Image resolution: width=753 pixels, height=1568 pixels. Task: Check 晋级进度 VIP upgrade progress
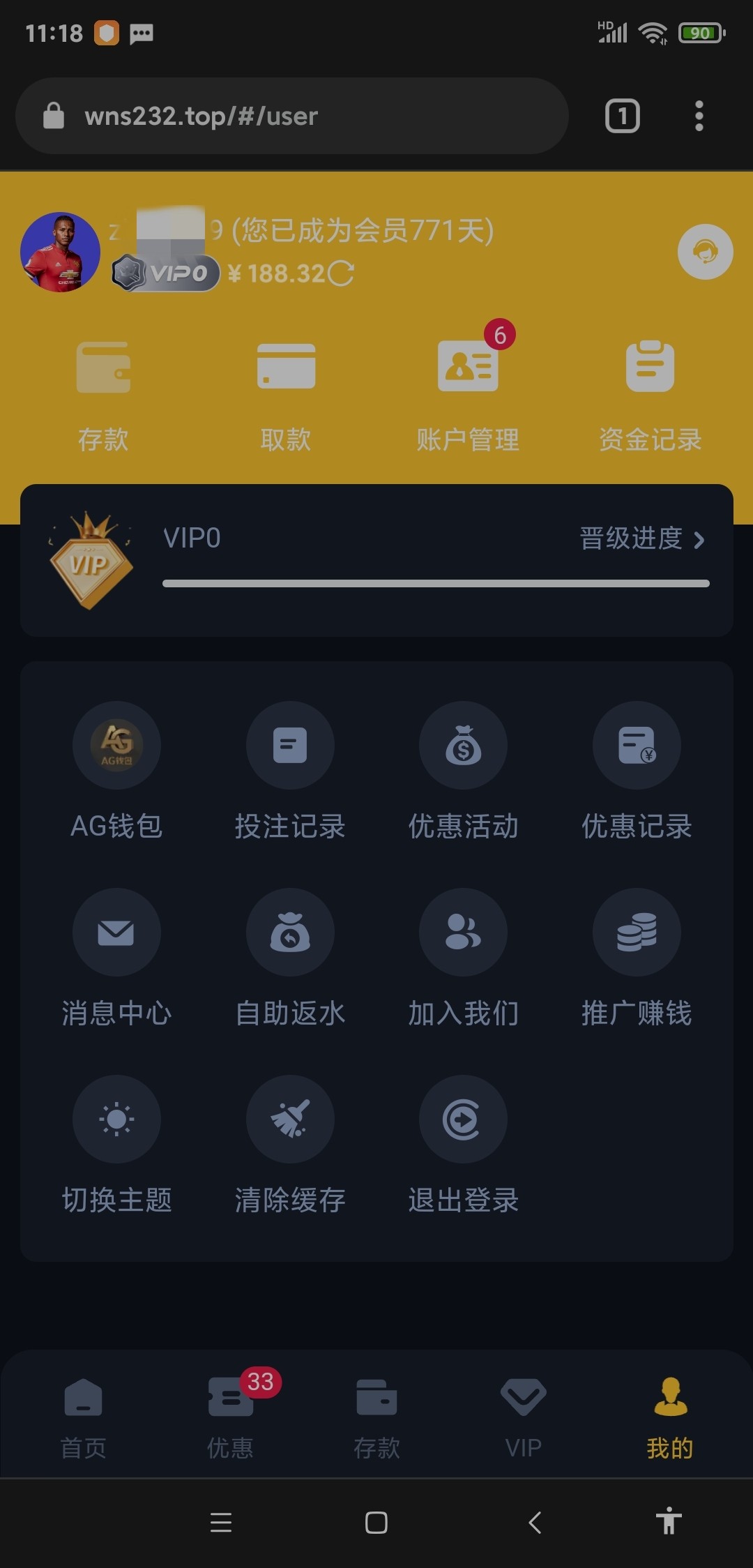click(x=642, y=538)
